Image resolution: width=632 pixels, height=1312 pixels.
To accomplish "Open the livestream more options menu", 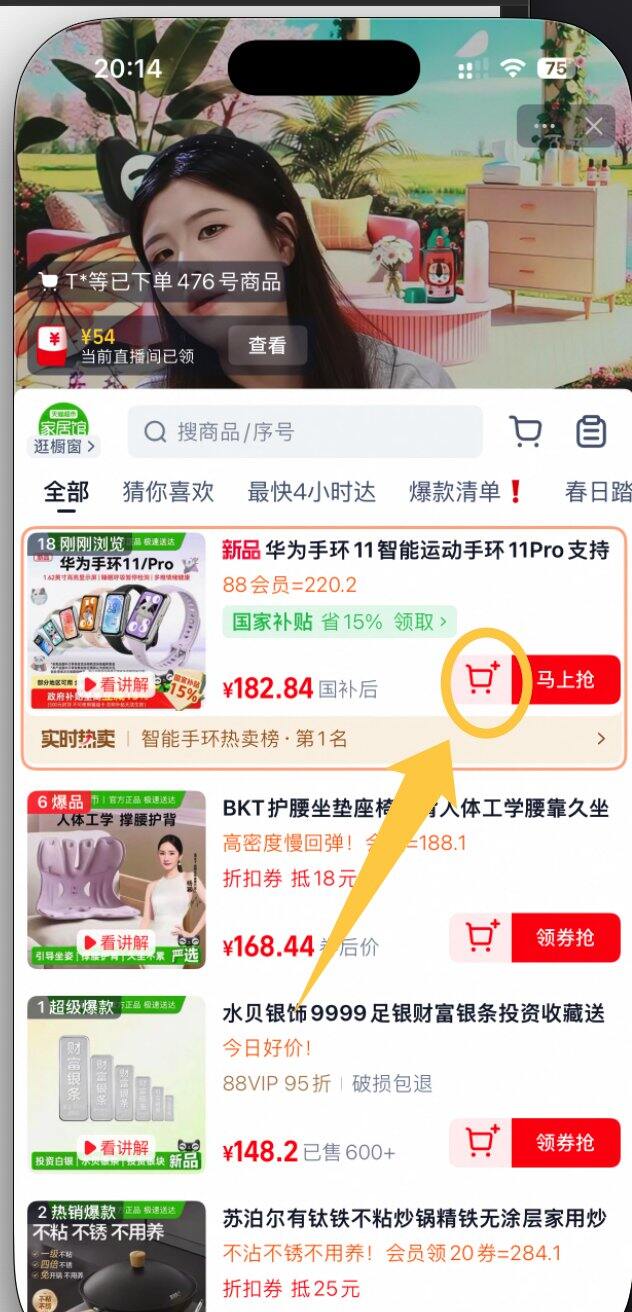I will coord(546,127).
